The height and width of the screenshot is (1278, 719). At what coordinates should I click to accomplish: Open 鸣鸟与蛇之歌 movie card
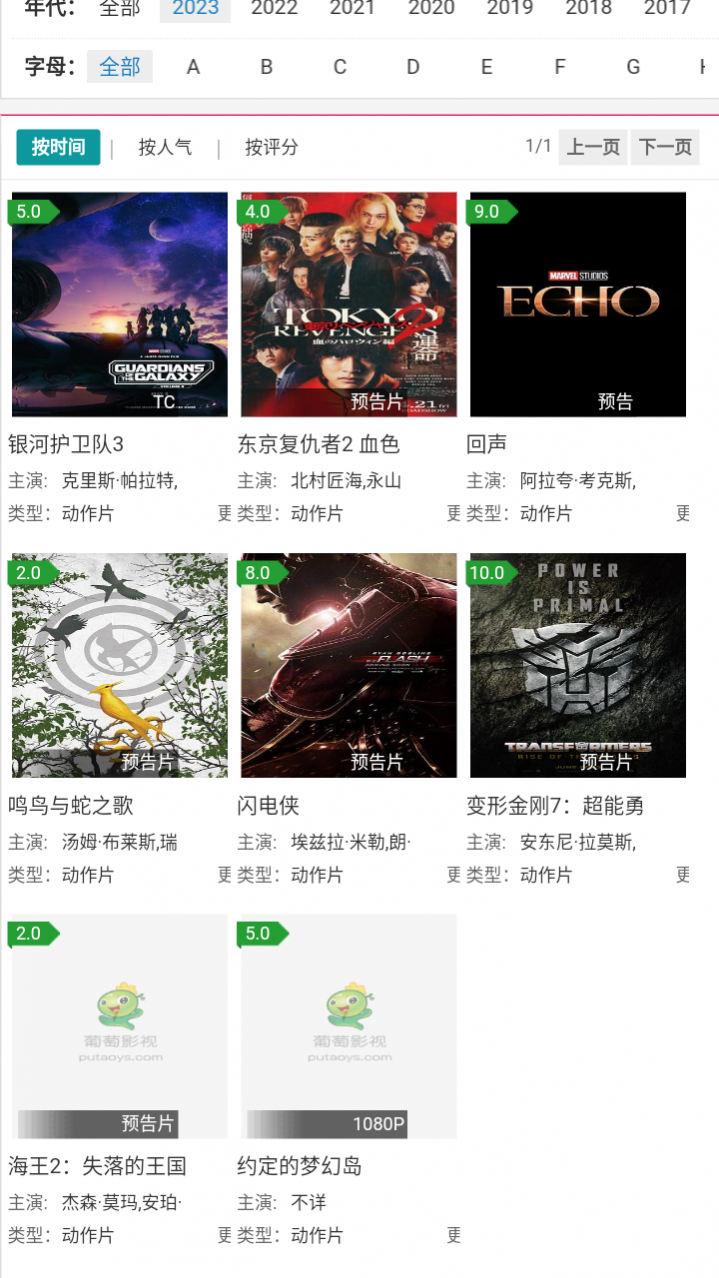click(119, 665)
